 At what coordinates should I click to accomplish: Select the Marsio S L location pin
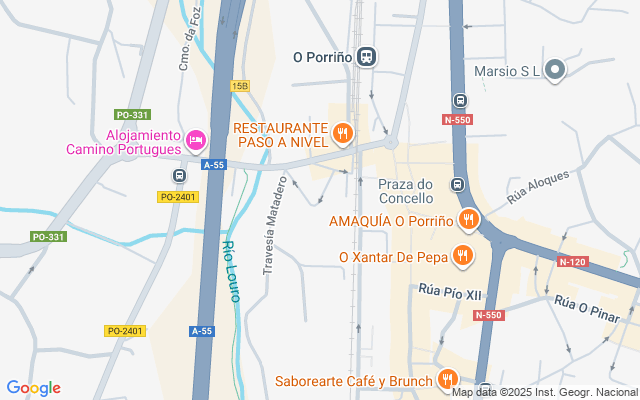pyautogui.click(x=555, y=70)
